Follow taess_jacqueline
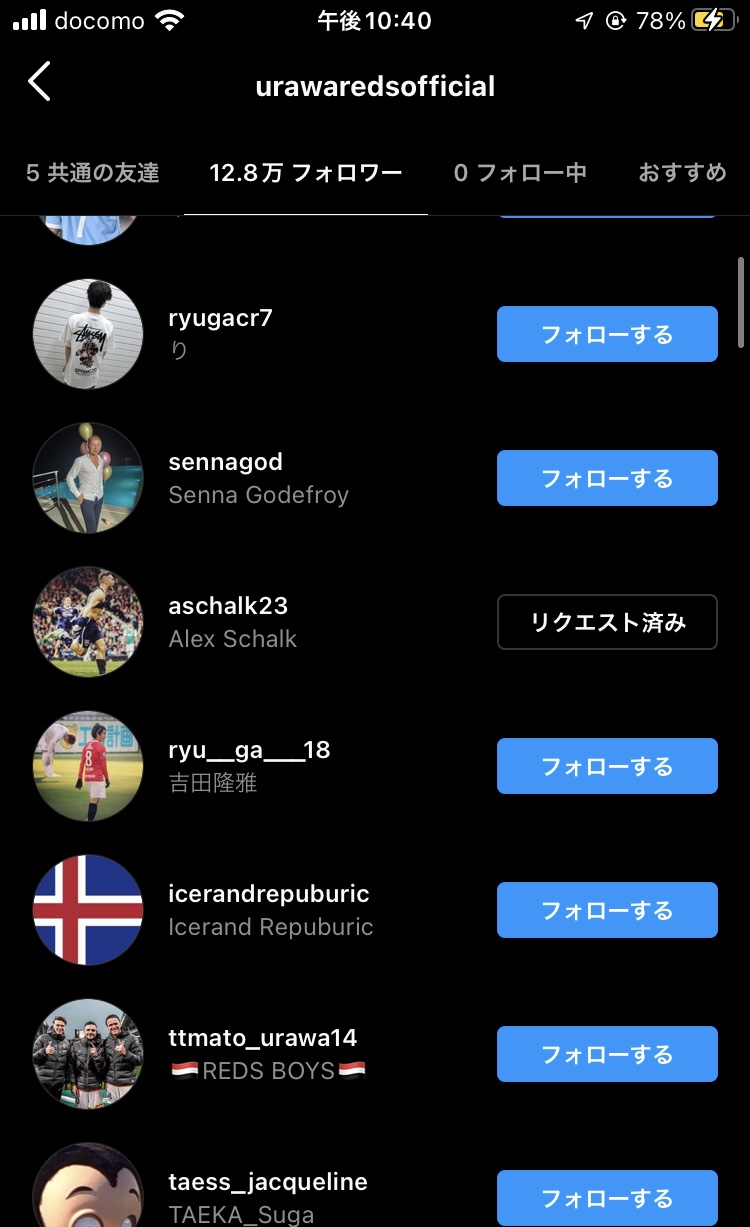 606,1196
